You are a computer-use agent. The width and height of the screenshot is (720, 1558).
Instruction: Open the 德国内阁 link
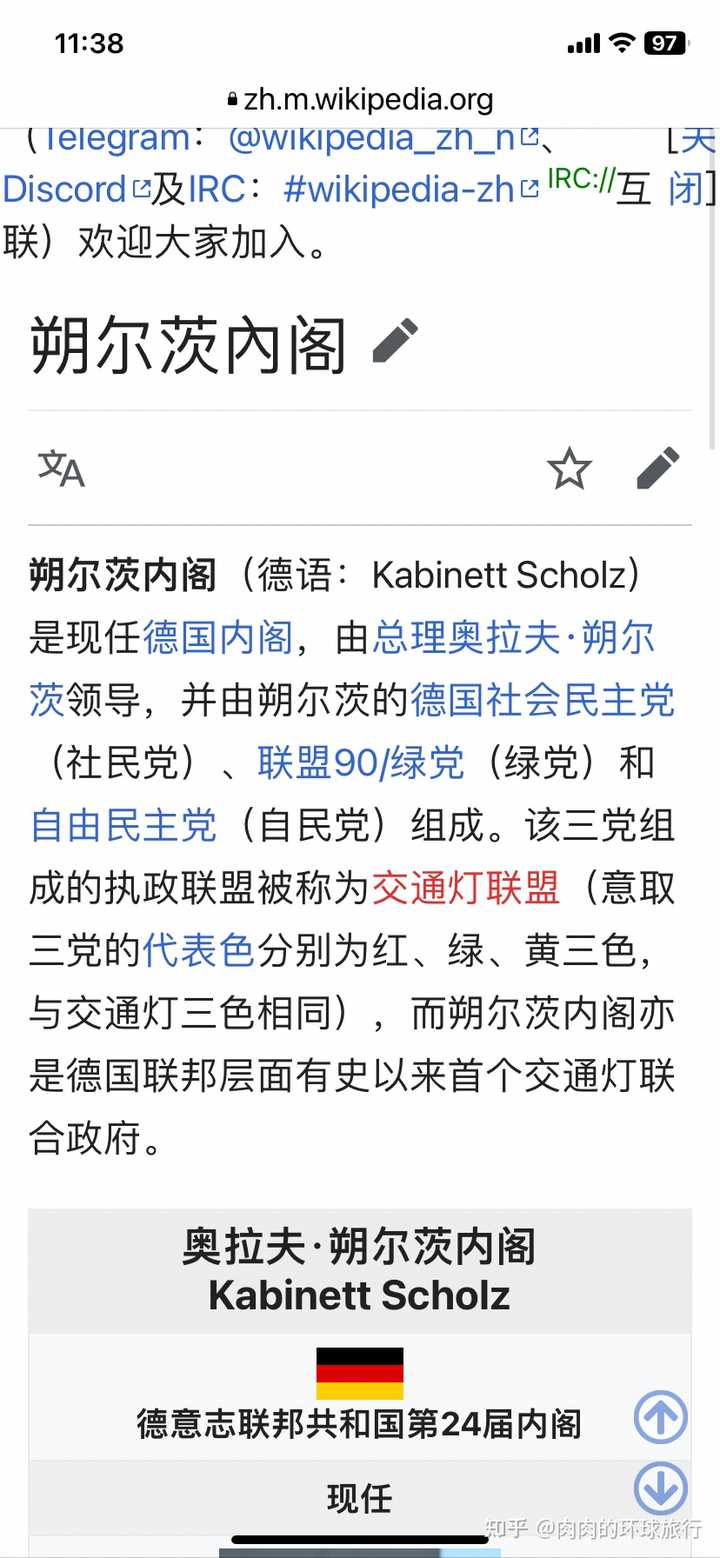[x=218, y=637]
